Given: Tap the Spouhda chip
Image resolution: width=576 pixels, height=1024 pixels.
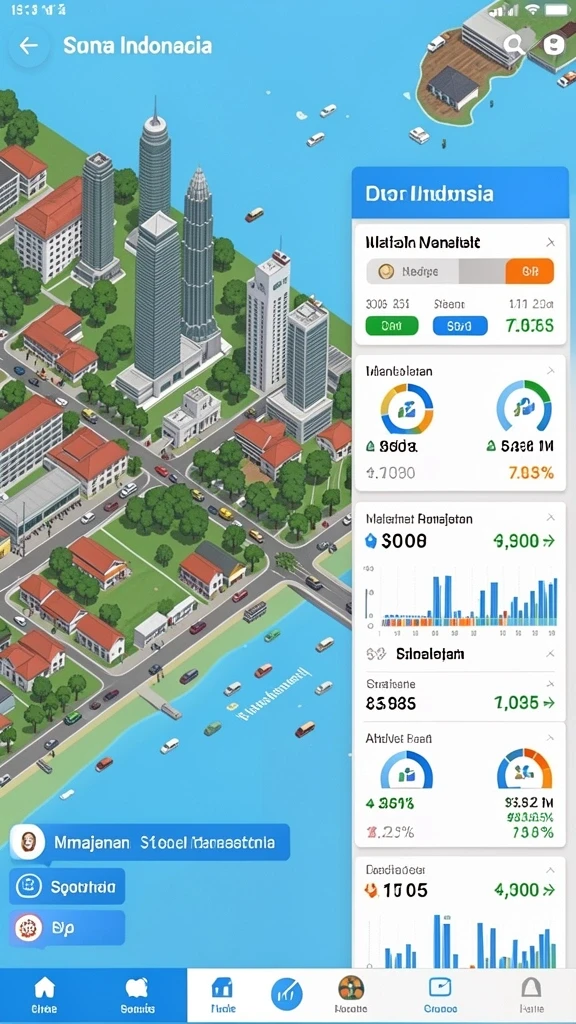Looking at the screenshot, I should coord(67,886).
